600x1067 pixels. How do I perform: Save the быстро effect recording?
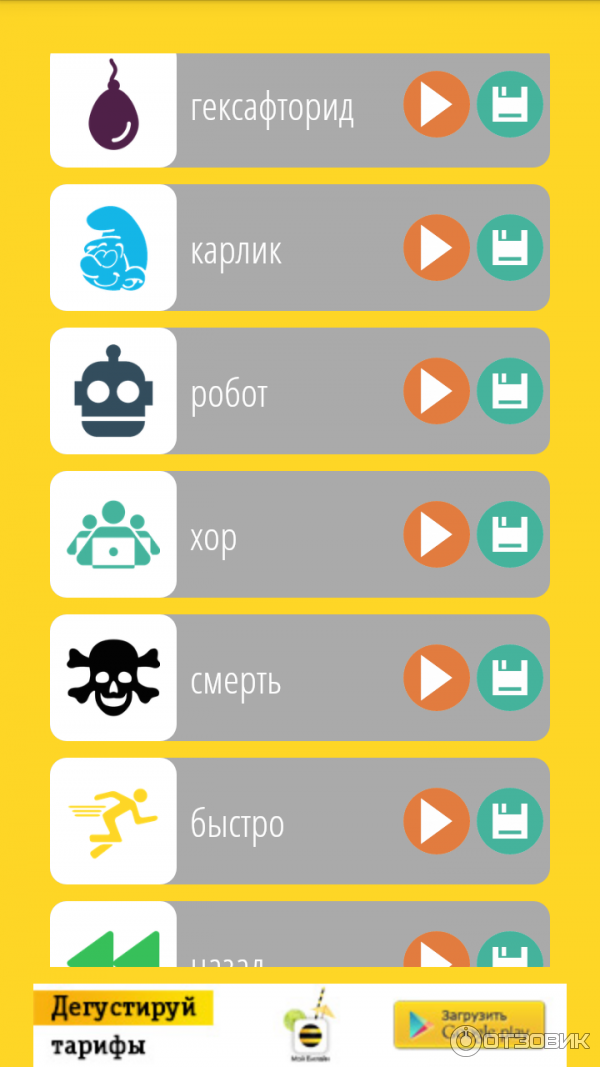click(510, 821)
